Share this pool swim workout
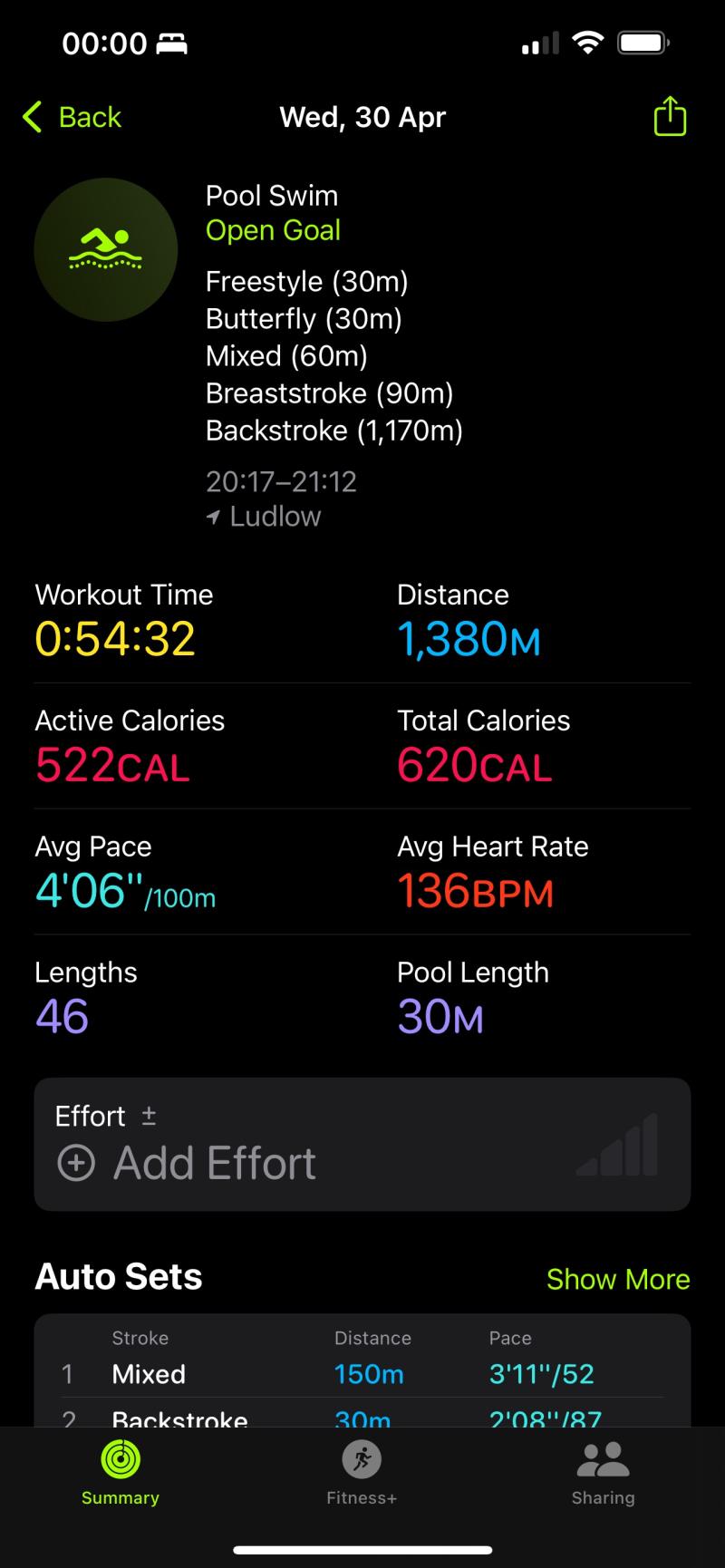The image size is (725, 1568). click(670, 116)
